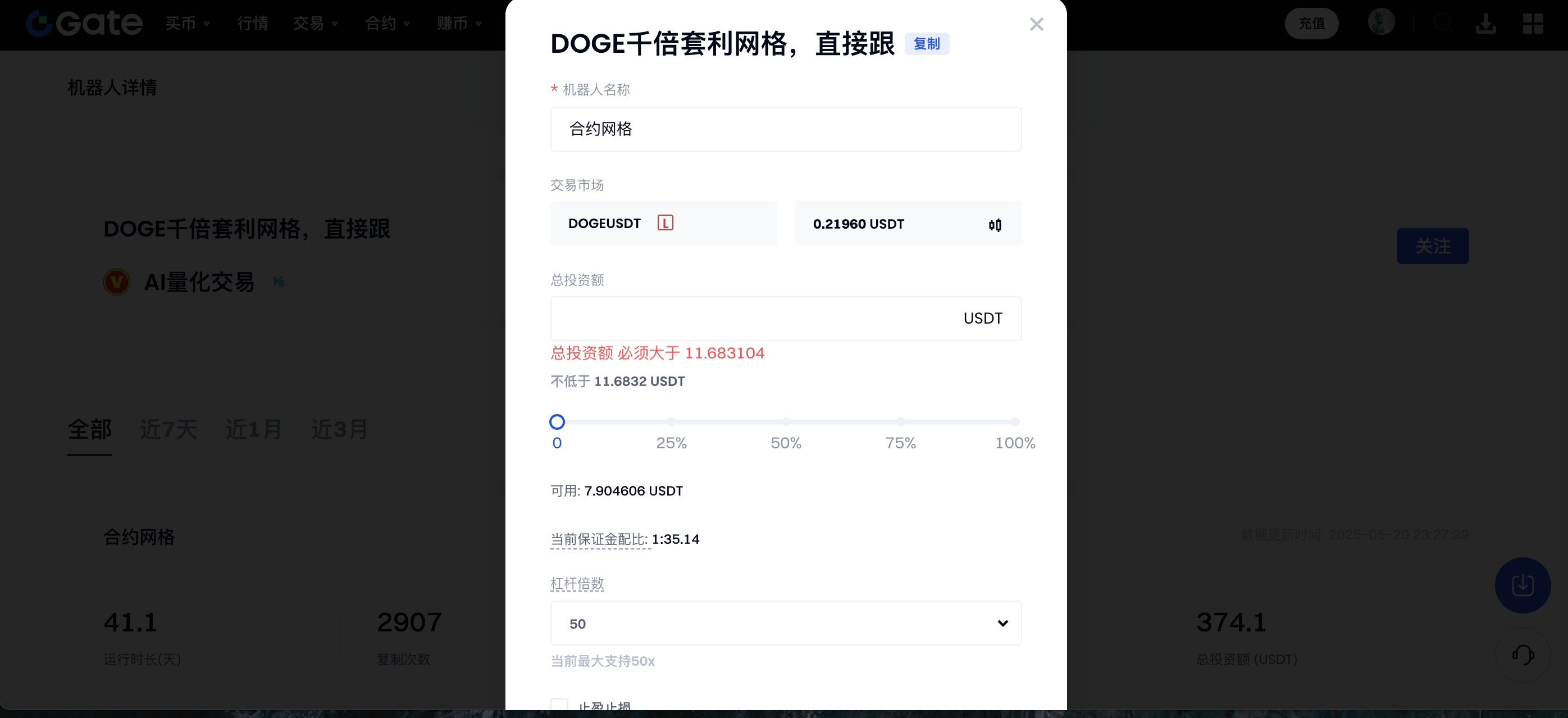Set investment slider to 25%
Screen dimensions: 1568x718
671,421
